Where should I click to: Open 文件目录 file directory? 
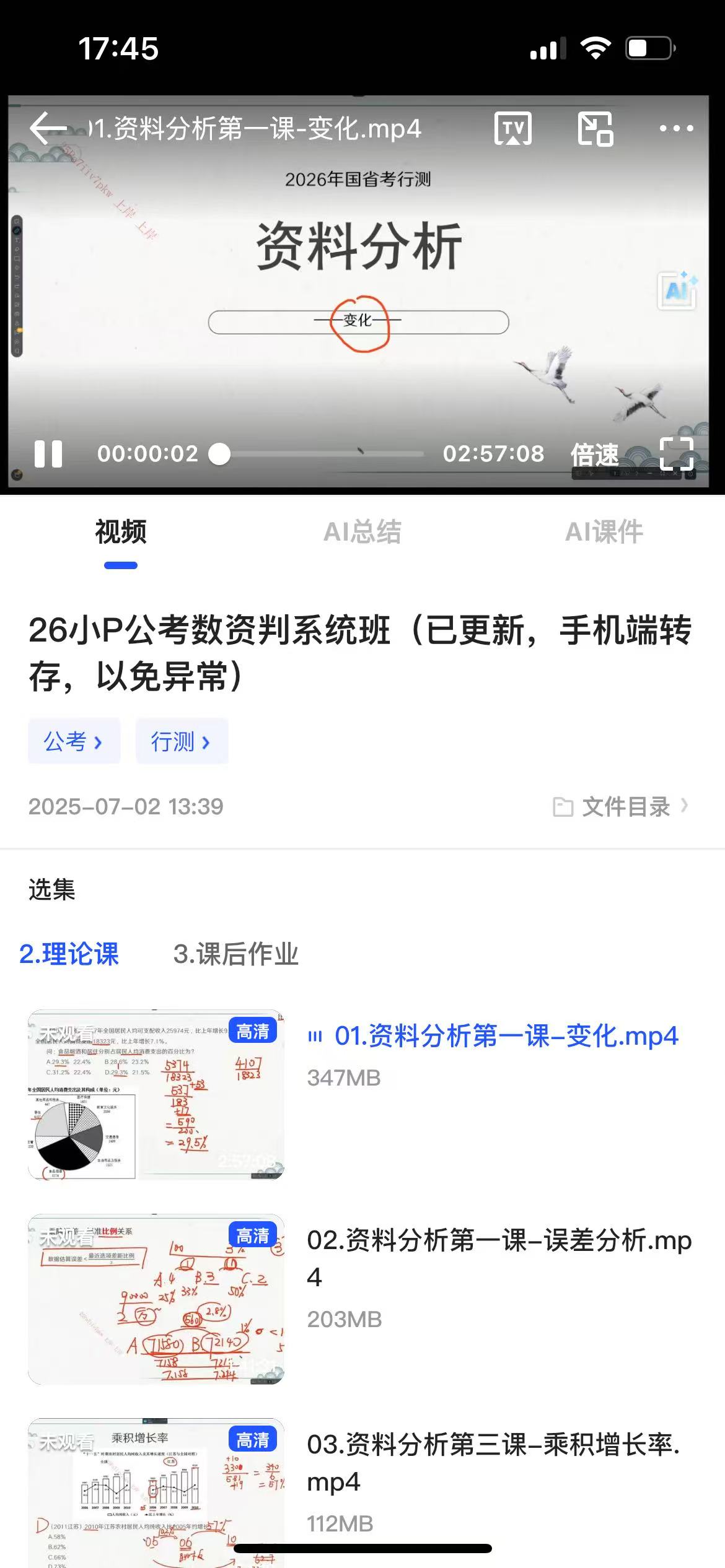click(x=620, y=806)
